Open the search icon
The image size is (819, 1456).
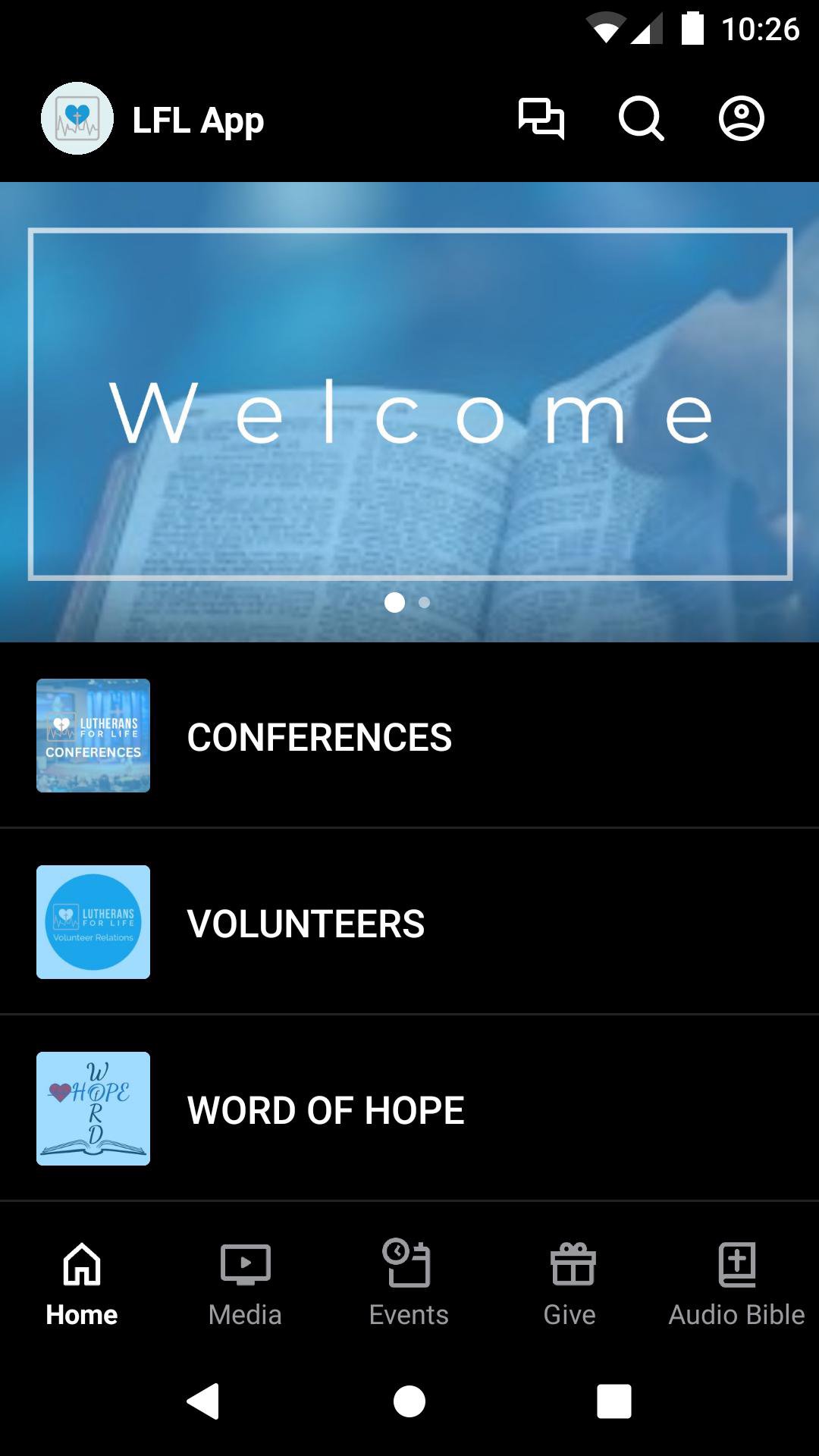tap(641, 119)
